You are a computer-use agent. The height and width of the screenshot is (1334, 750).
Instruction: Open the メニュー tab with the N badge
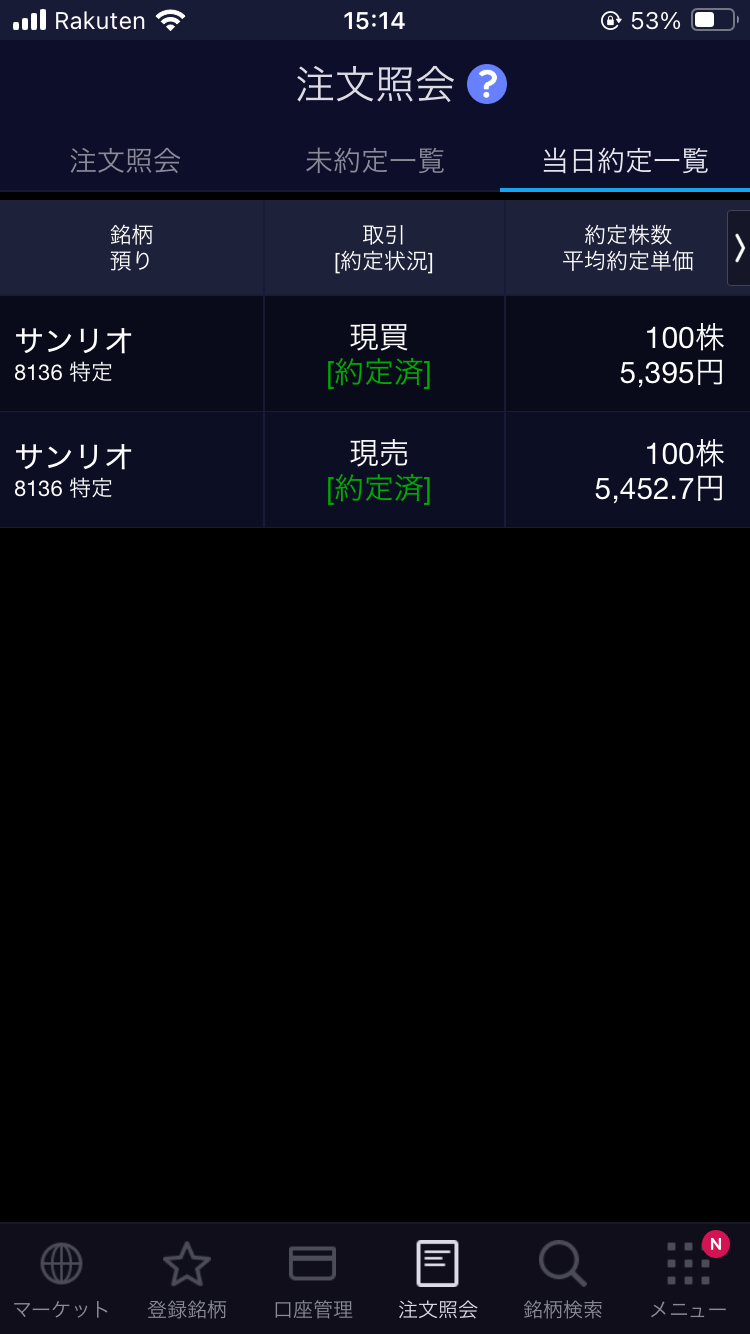pos(688,1280)
